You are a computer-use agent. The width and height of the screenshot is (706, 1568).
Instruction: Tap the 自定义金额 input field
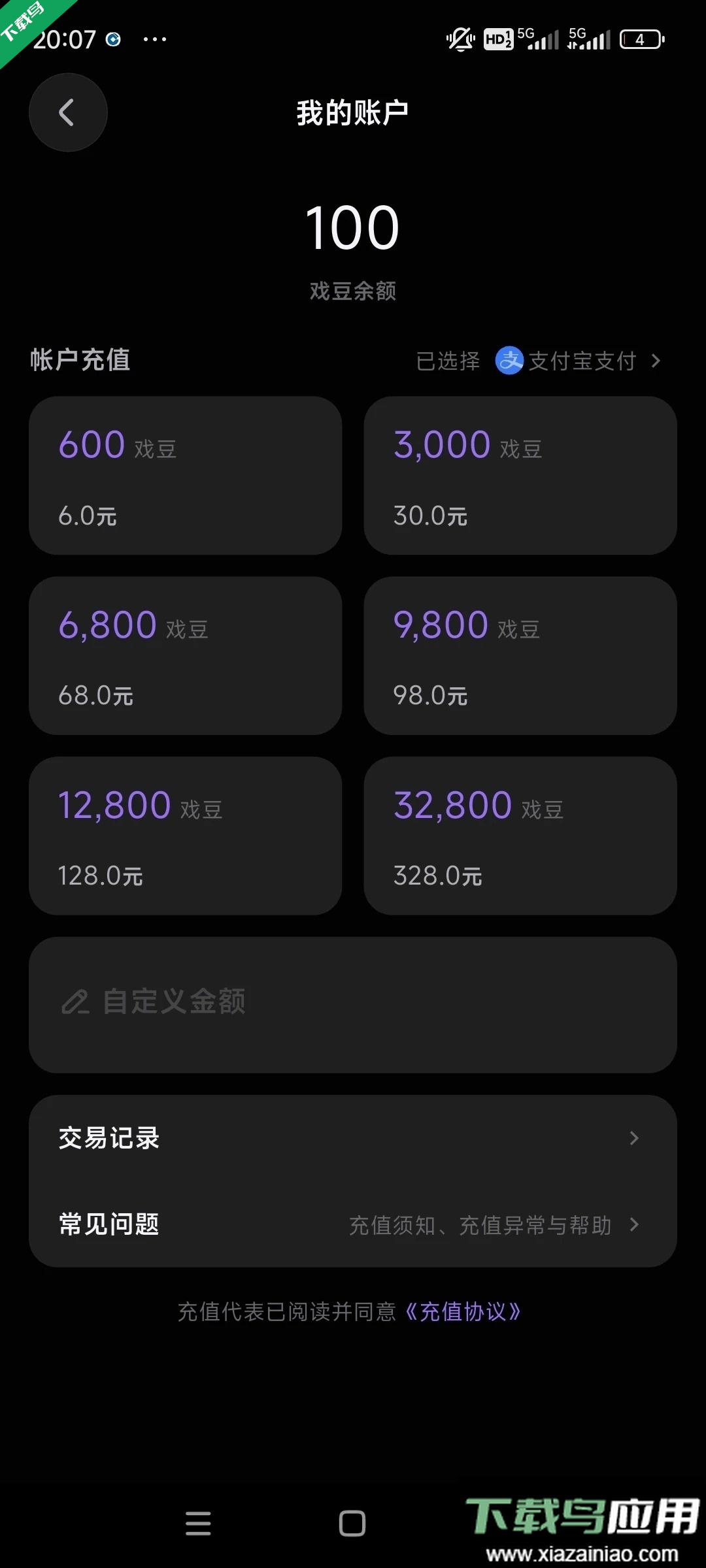352,1006
